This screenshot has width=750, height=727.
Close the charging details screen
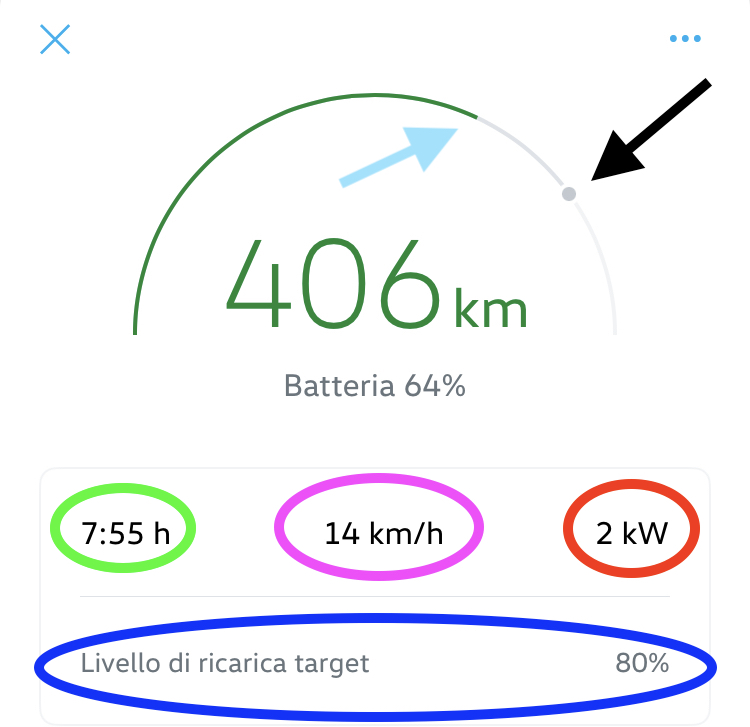tap(54, 39)
